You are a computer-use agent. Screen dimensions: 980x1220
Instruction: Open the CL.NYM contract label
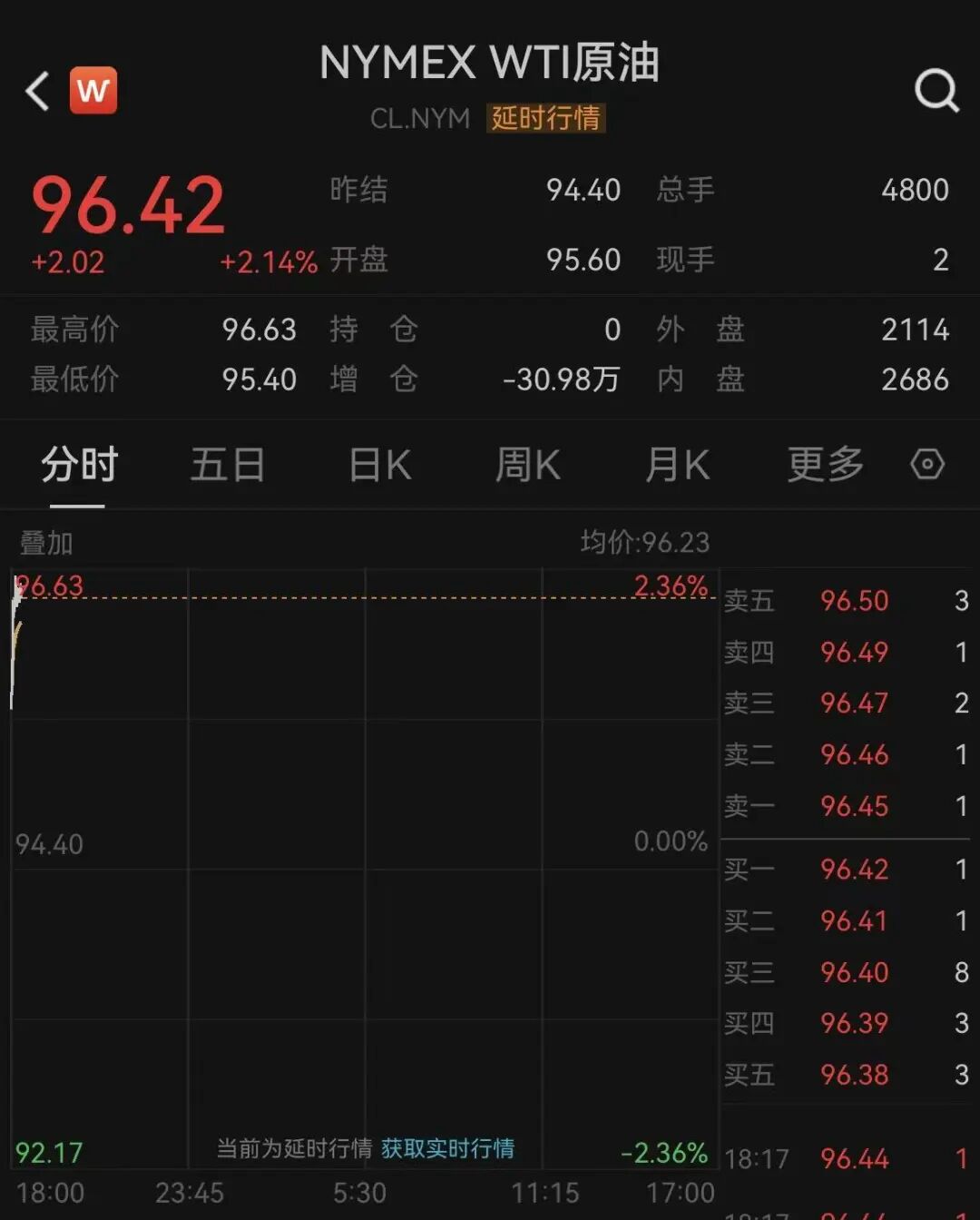(x=421, y=118)
